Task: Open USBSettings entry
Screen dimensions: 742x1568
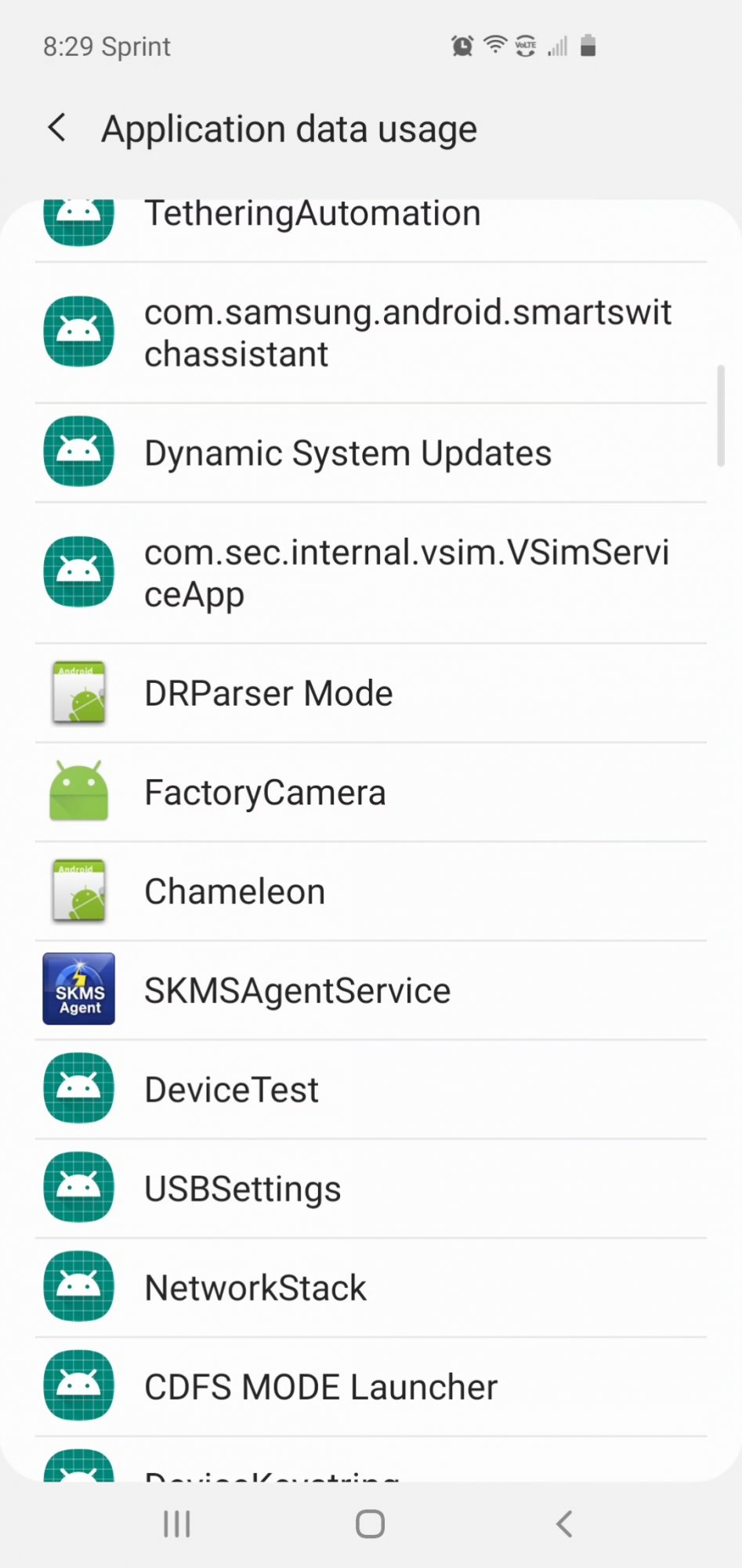Action: tap(371, 1189)
